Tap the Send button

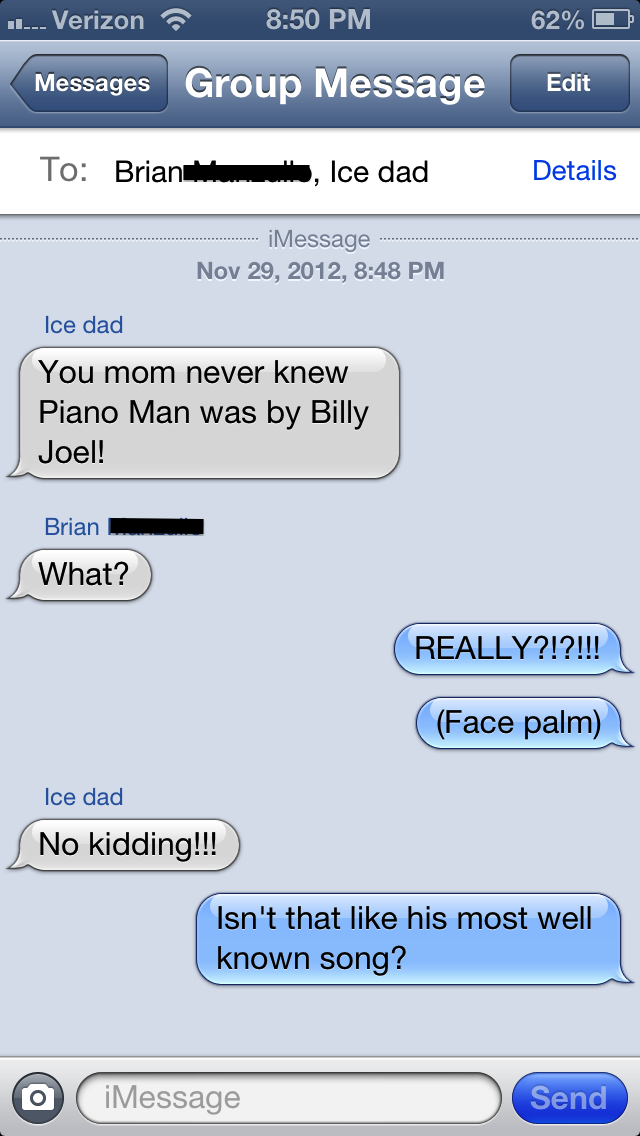(568, 1098)
